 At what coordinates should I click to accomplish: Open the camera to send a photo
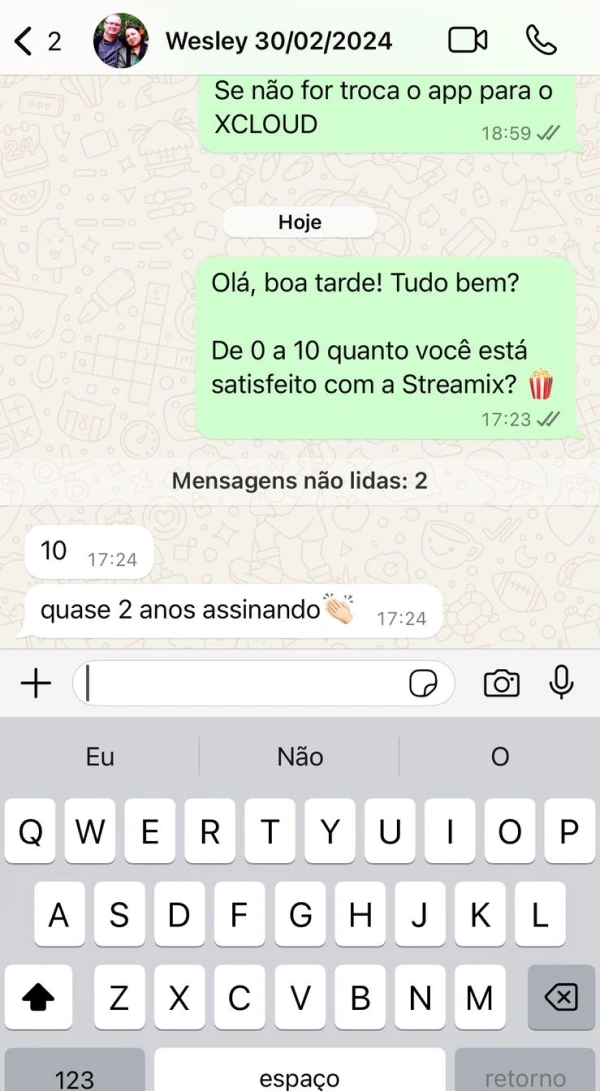(501, 684)
